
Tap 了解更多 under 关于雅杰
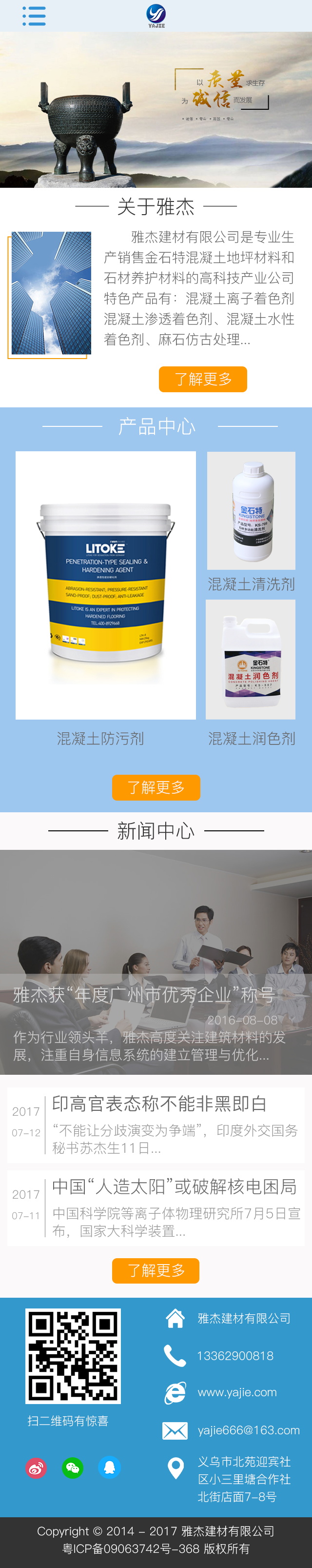(202, 379)
